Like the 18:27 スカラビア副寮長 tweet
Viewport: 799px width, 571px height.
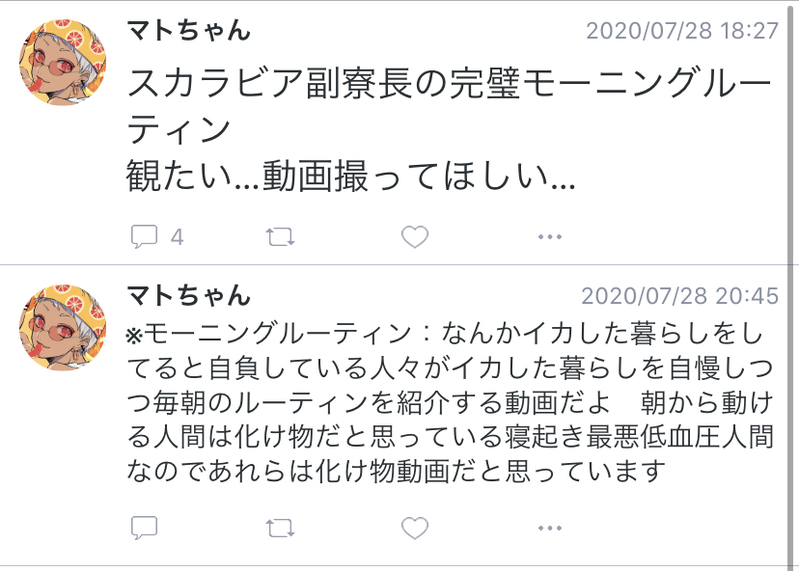click(x=414, y=237)
